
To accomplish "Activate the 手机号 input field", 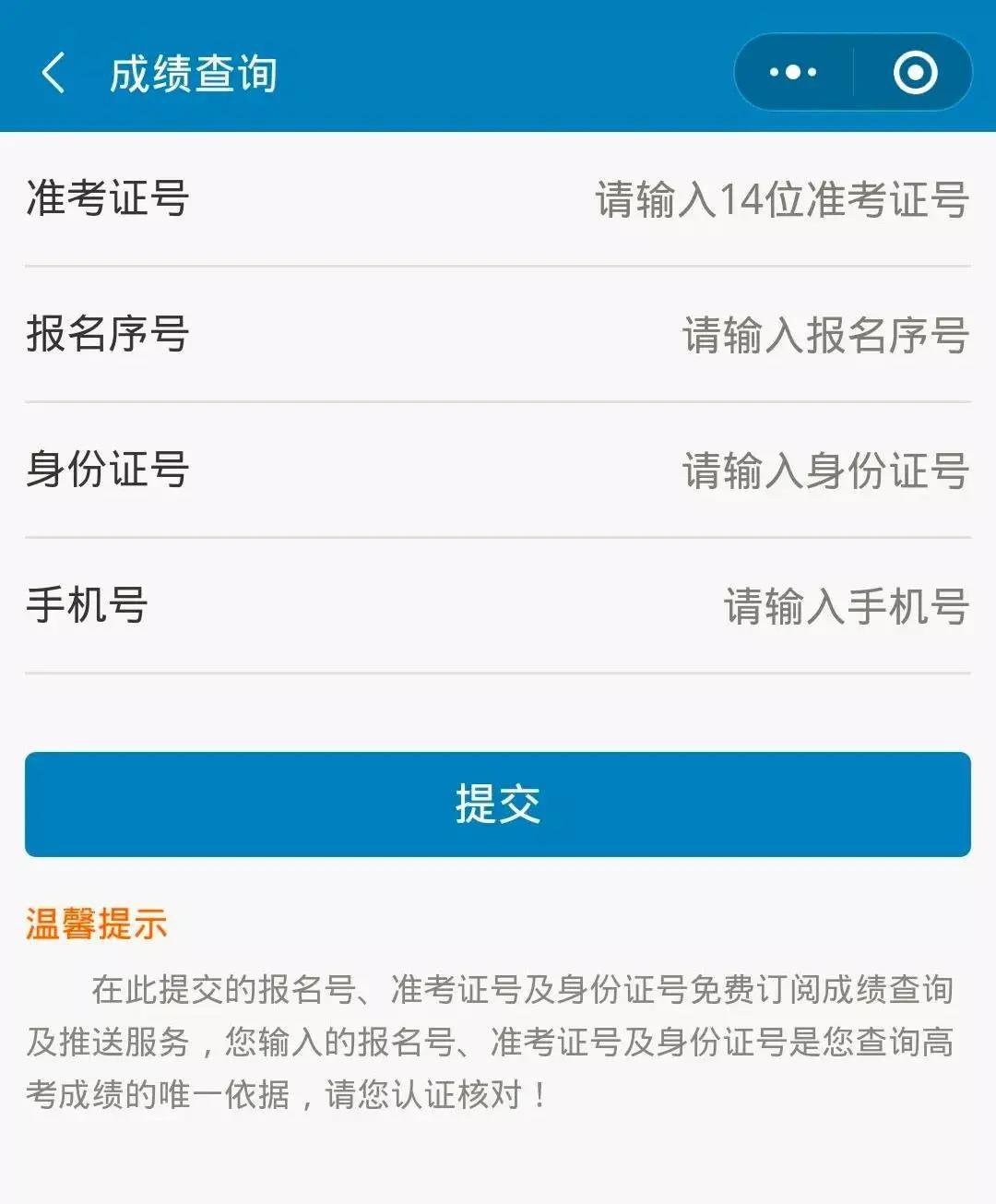I will 845,606.
